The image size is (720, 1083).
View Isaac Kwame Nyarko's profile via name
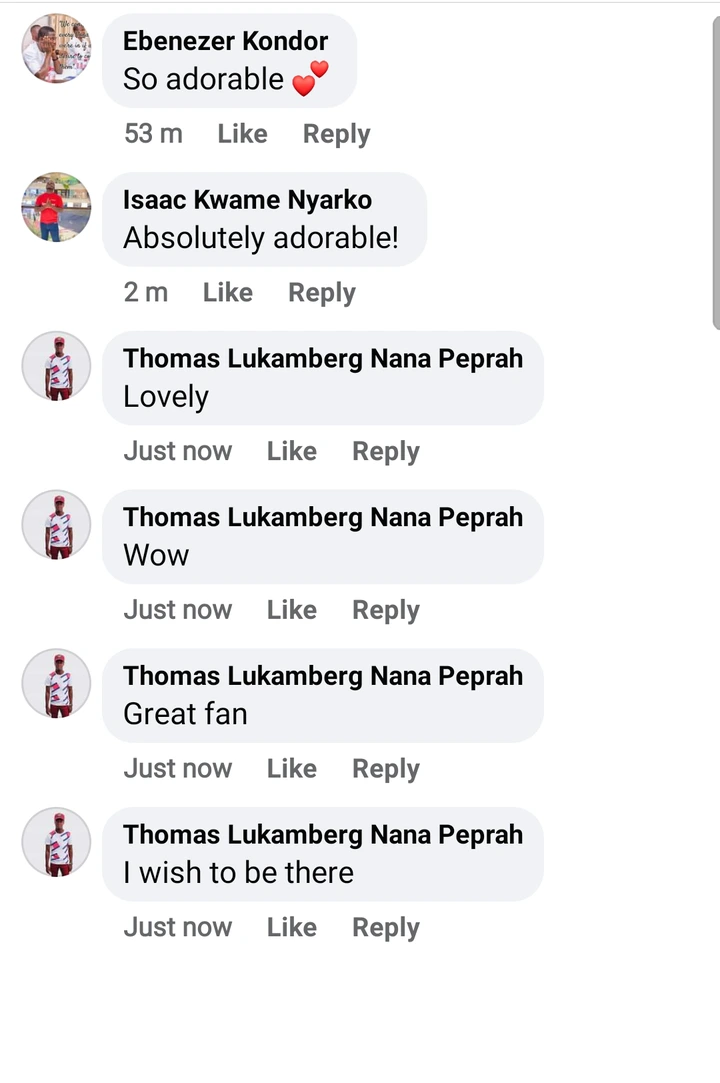point(247,200)
